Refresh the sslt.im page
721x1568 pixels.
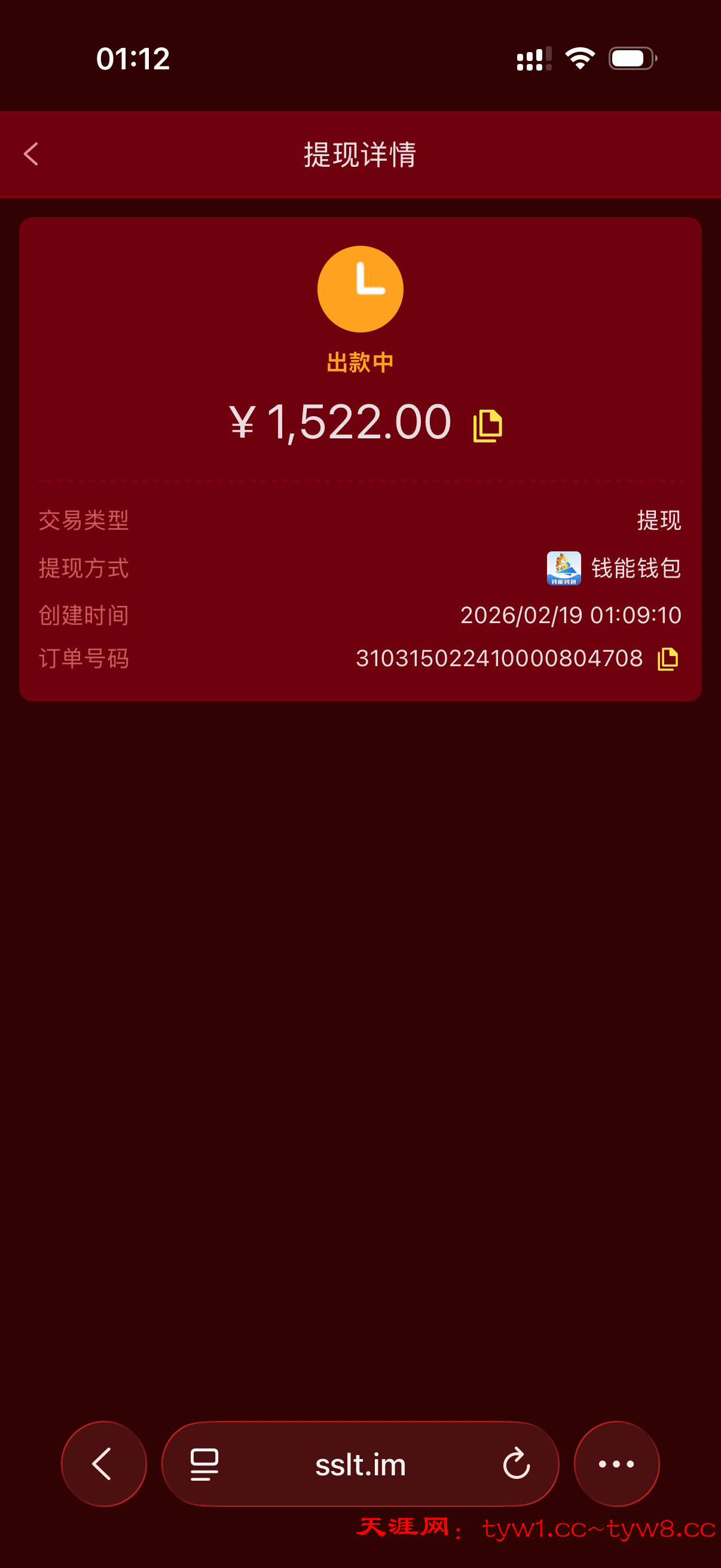[517, 1465]
